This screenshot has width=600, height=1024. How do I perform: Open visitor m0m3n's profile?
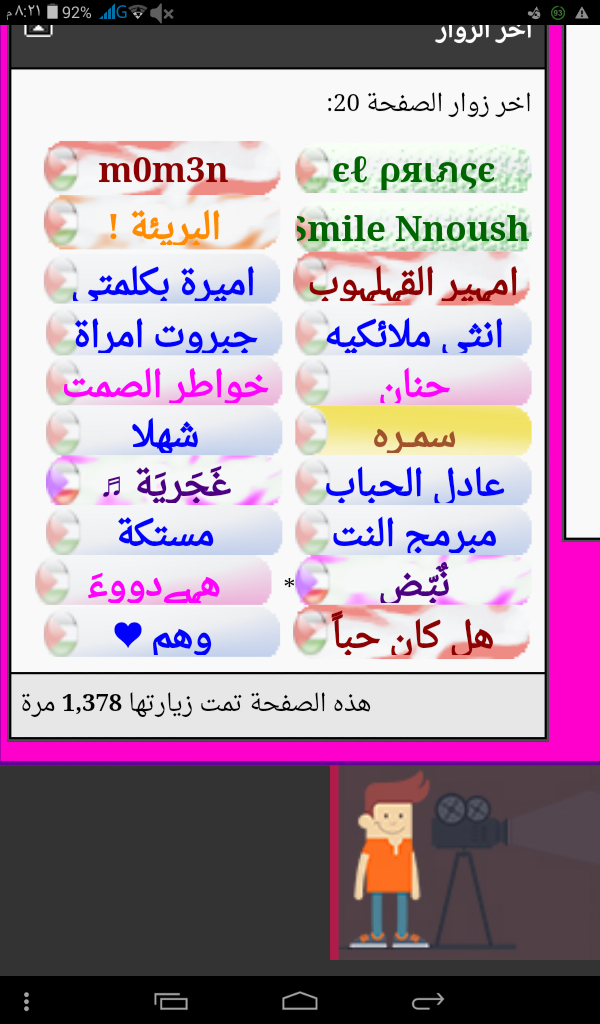162,170
